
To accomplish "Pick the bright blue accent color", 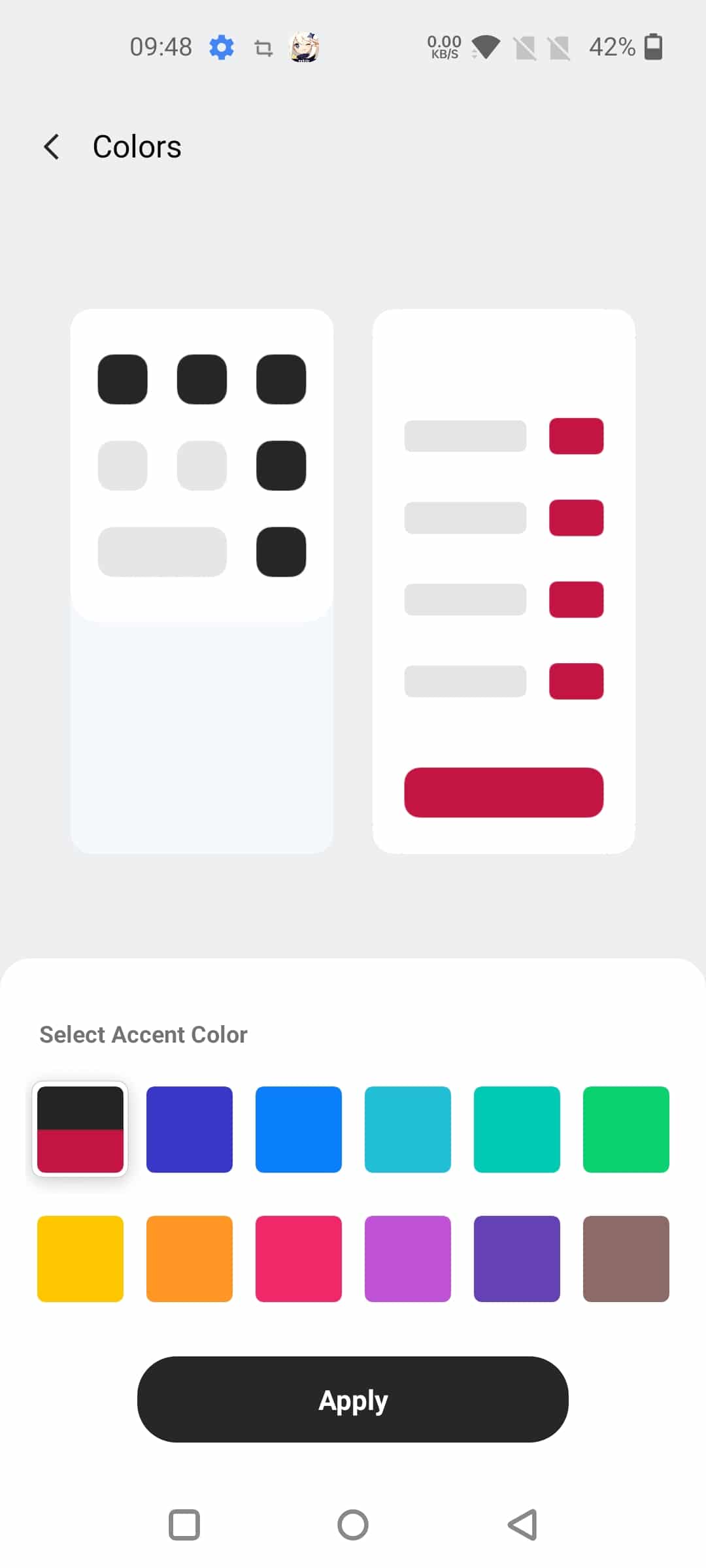I will point(299,1129).
